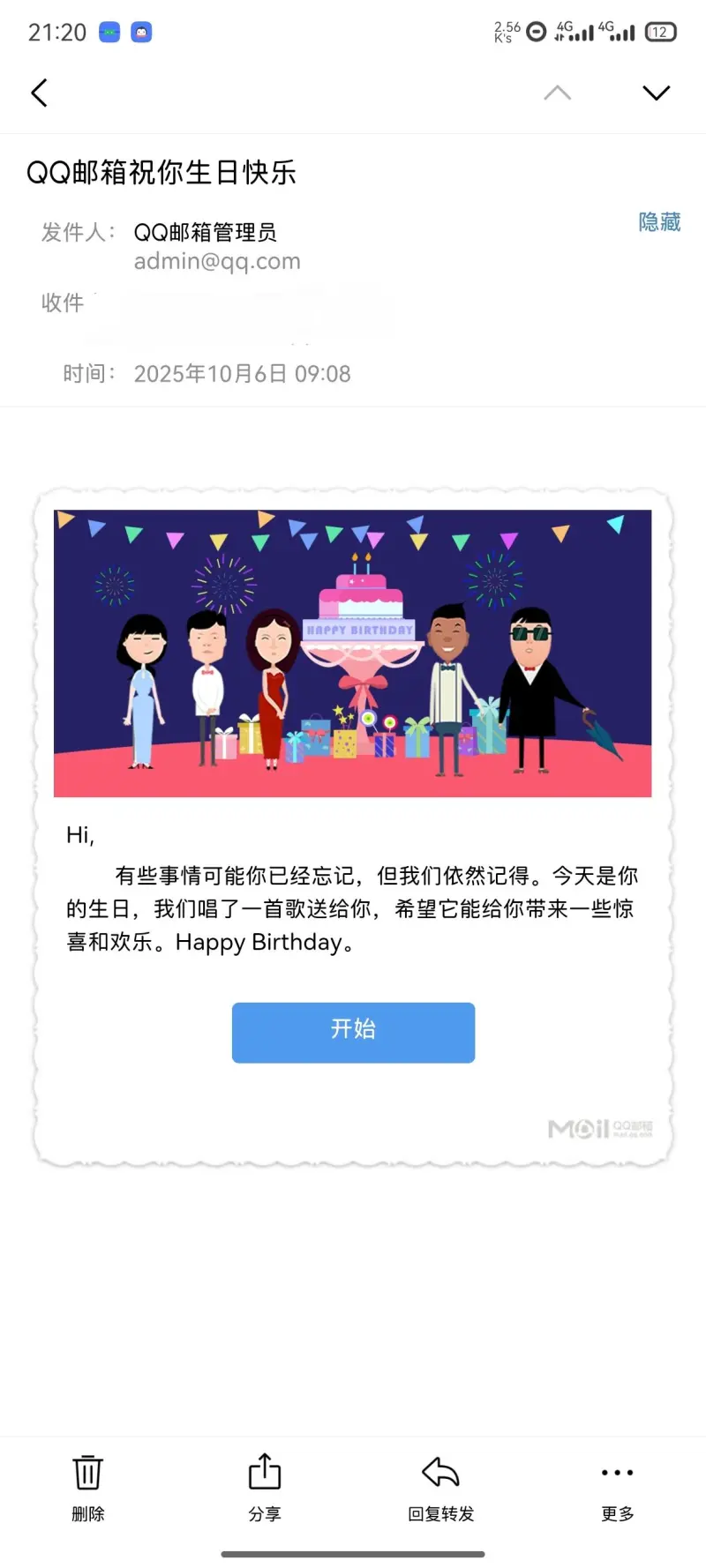
Task: Open 回复转发 to reply or forward
Action: [440, 1487]
